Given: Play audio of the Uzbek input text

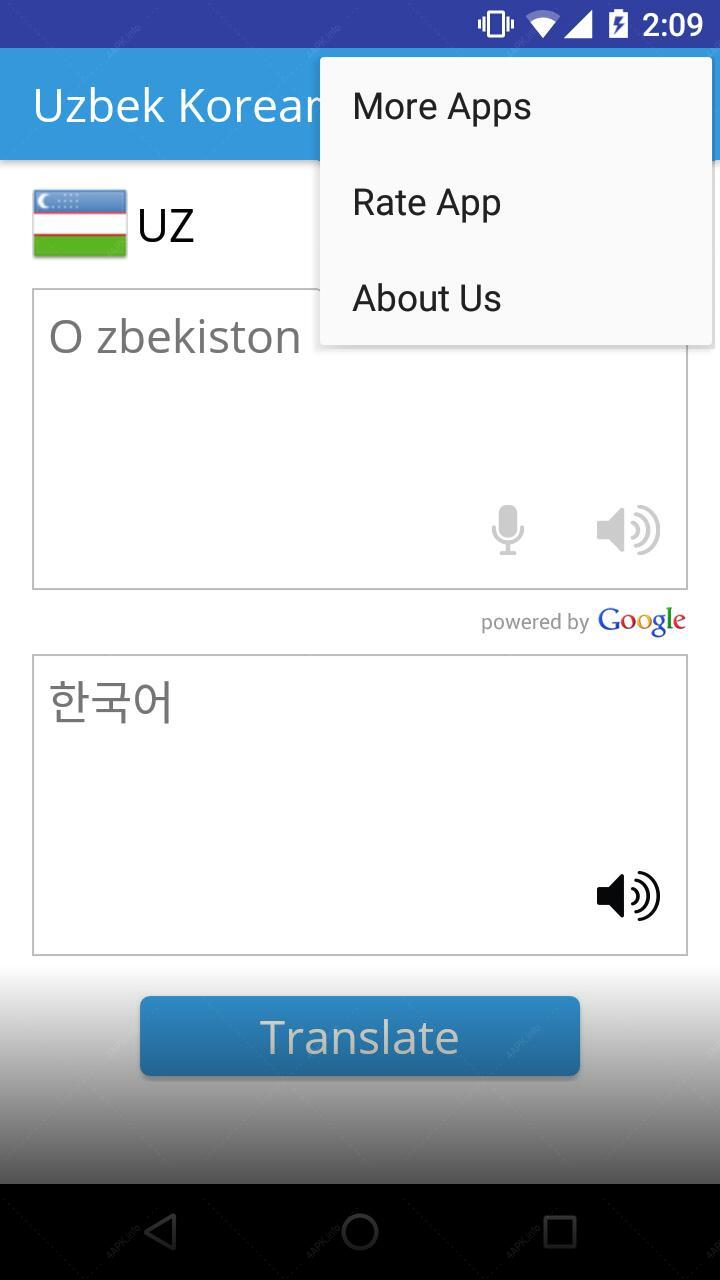Looking at the screenshot, I should [x=628, y=530].
